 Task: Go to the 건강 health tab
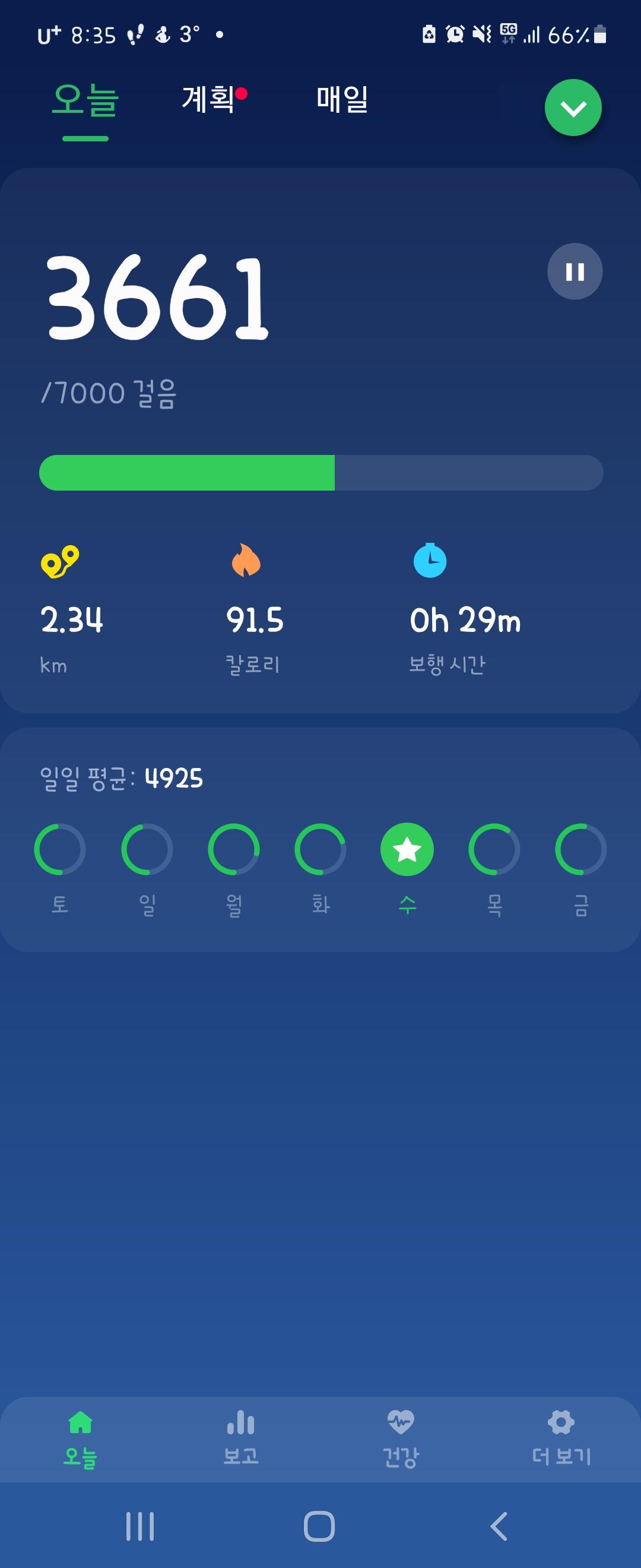pyautogui.click(x=400, y=1439)
